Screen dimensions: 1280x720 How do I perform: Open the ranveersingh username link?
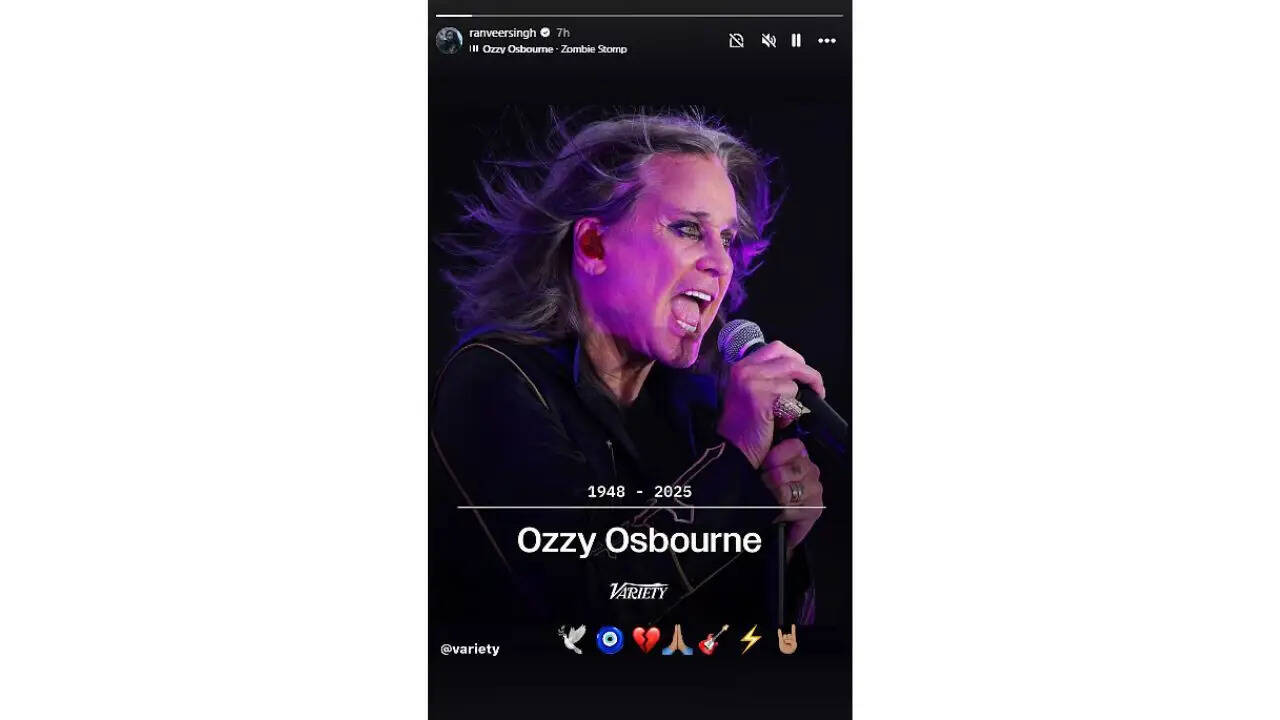pos(502,33)
